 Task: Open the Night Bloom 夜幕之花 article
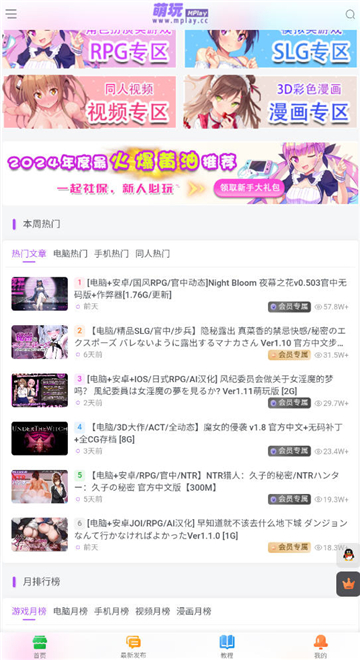(211, 289)
